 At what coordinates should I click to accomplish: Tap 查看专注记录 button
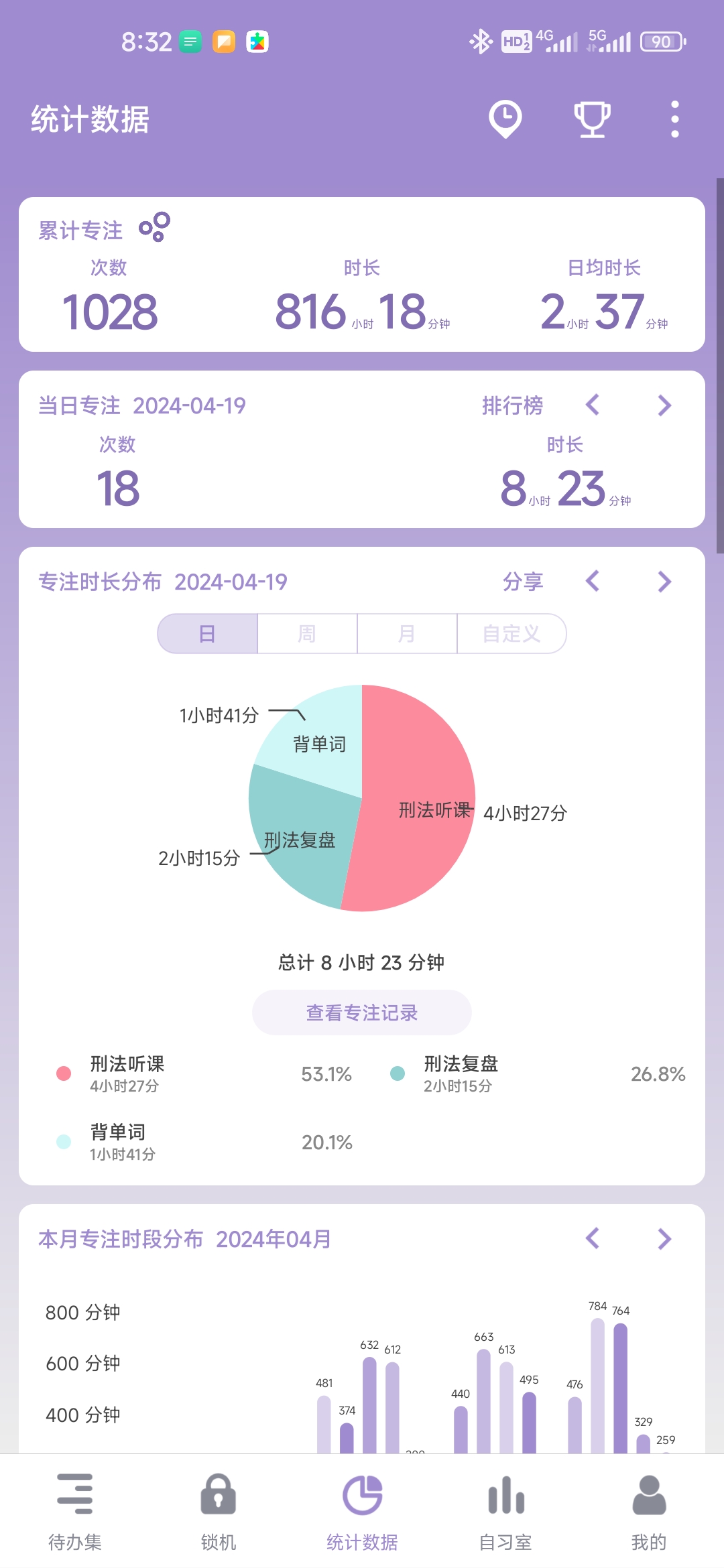[362, 1012]
